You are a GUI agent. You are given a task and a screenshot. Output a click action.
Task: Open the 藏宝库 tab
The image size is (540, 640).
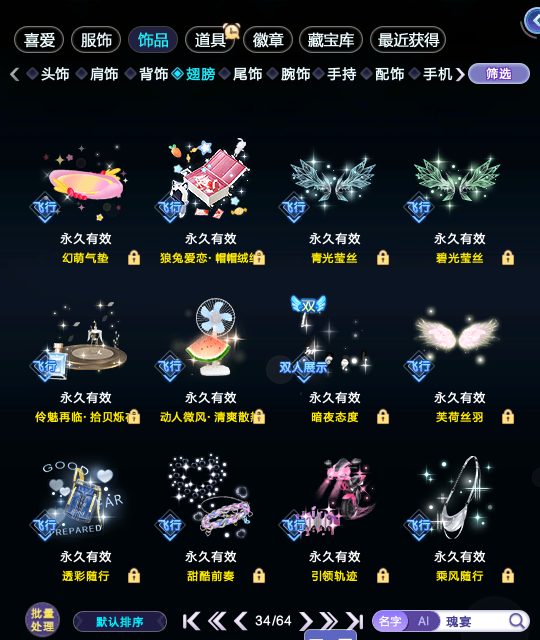coord(331,40)
